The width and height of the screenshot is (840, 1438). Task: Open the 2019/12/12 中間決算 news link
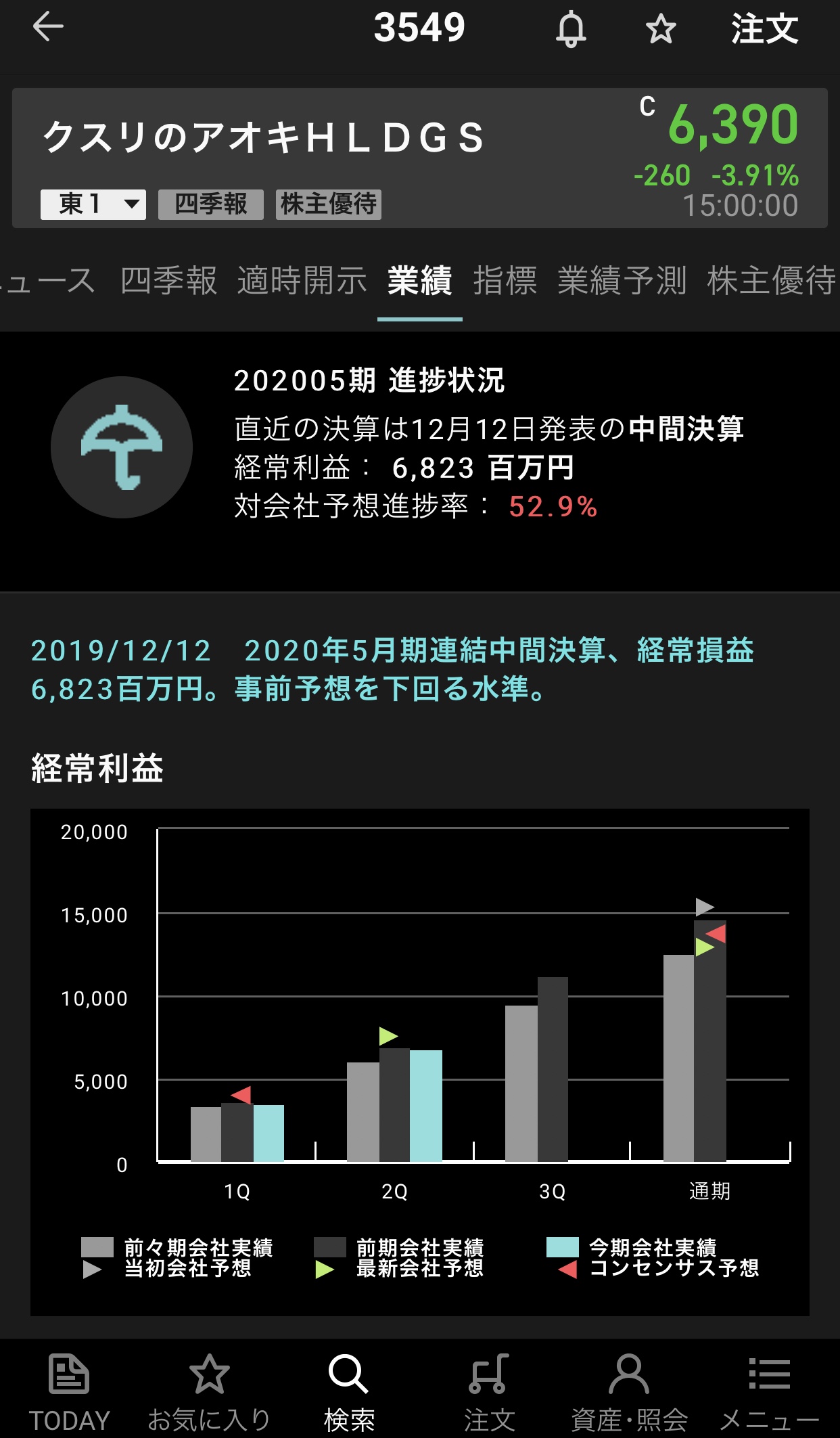pos(392,670)
